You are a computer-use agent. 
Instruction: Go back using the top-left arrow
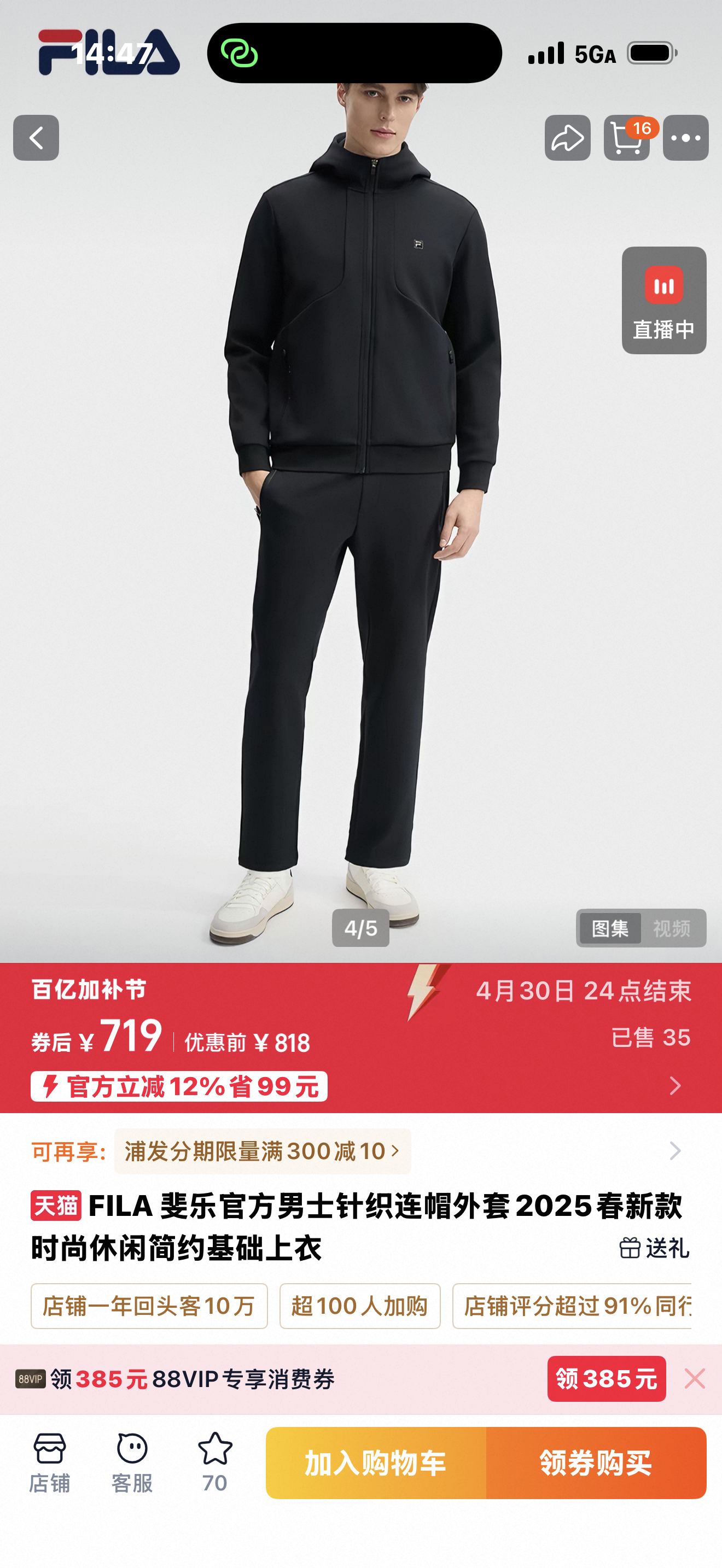[36, 138]
